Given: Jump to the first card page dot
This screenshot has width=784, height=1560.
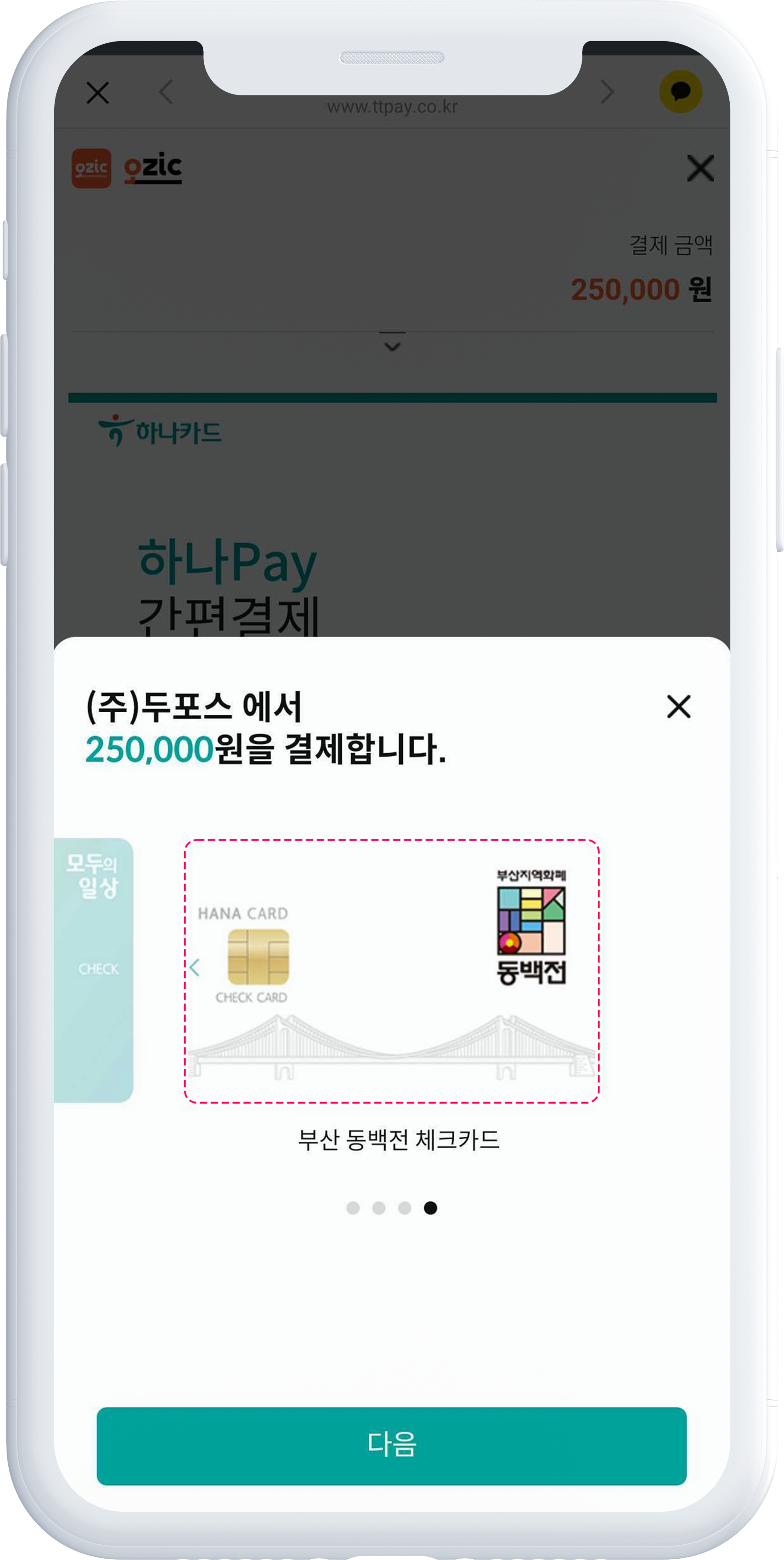Looking at the screenshot, I should click(353, 1207).
